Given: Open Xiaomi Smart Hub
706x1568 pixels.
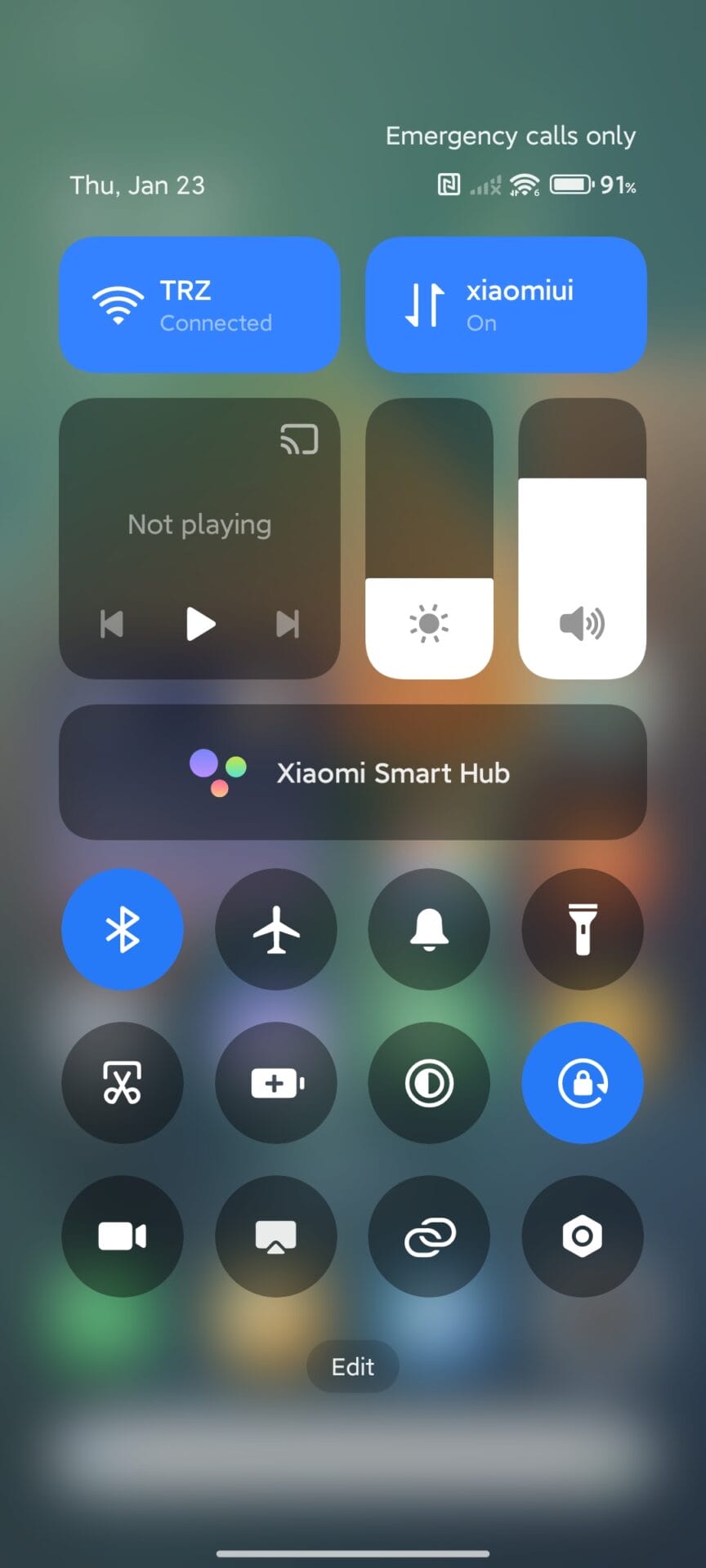Looking at the screenshot, I should (353, 773).
